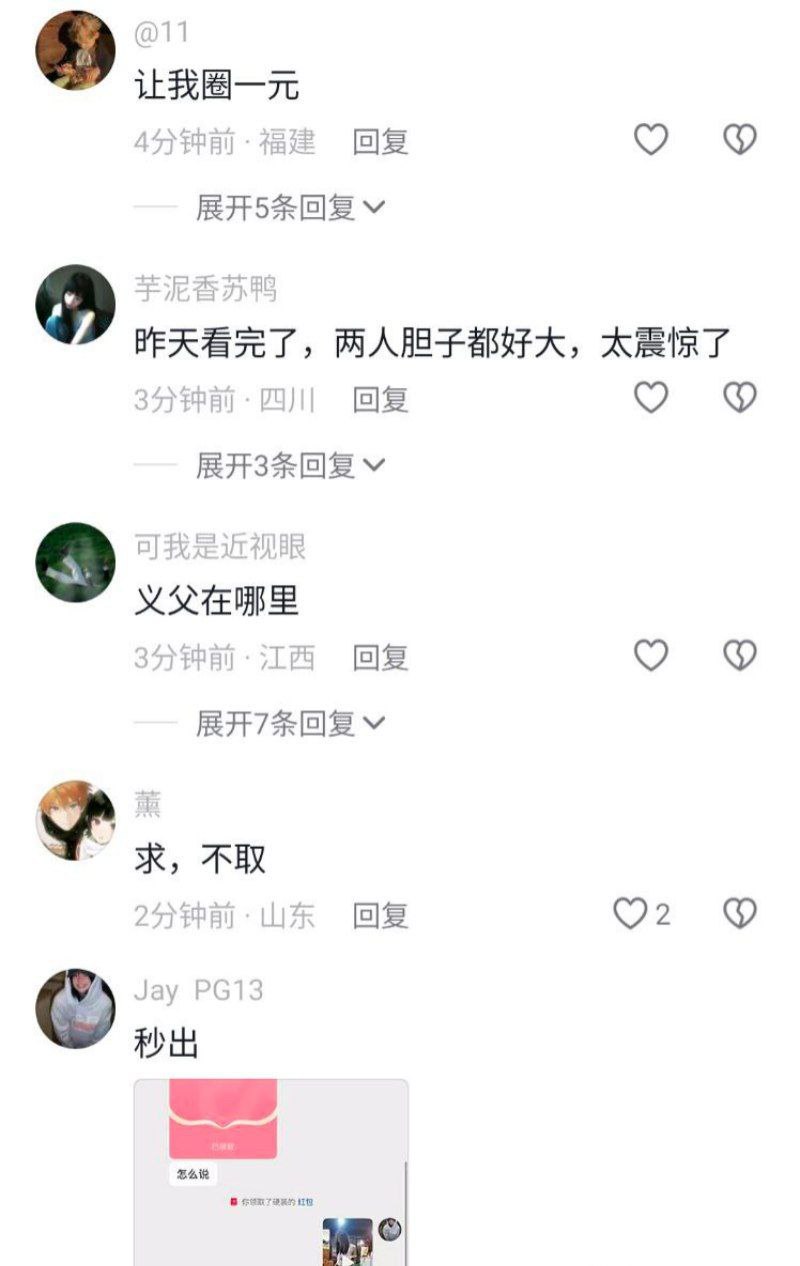
Task: Dislike the comment 求，不取
Action: (740, 913)
